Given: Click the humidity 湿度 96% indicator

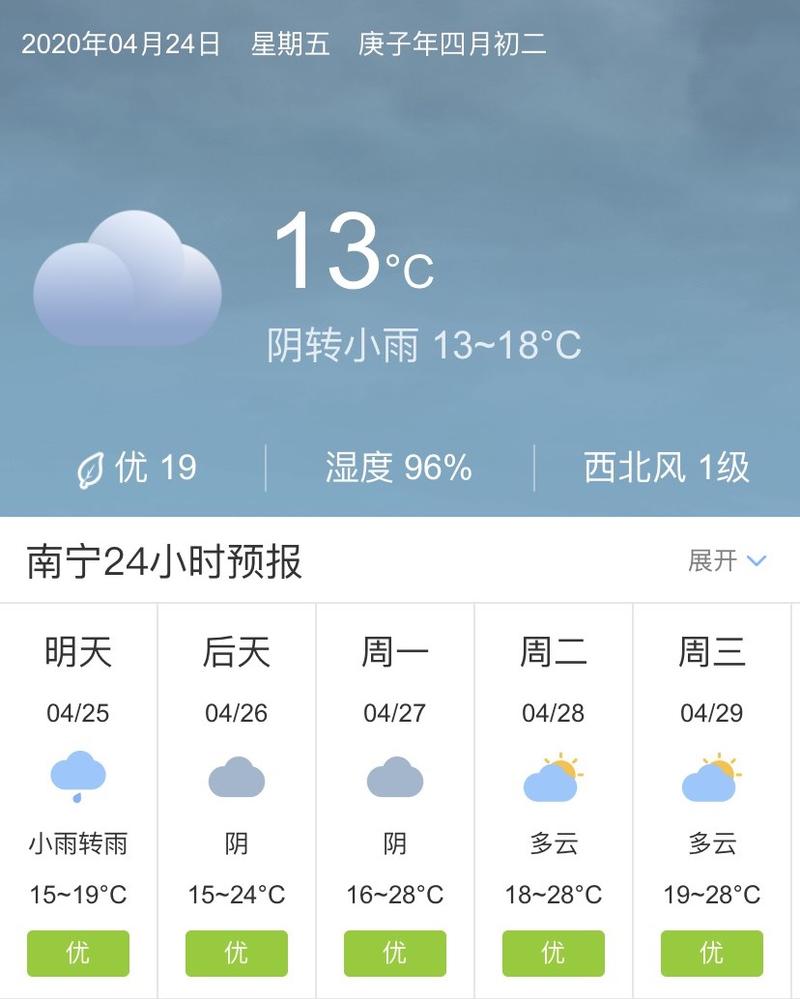Looking at the screenshot, I should [x=396, y=466].
